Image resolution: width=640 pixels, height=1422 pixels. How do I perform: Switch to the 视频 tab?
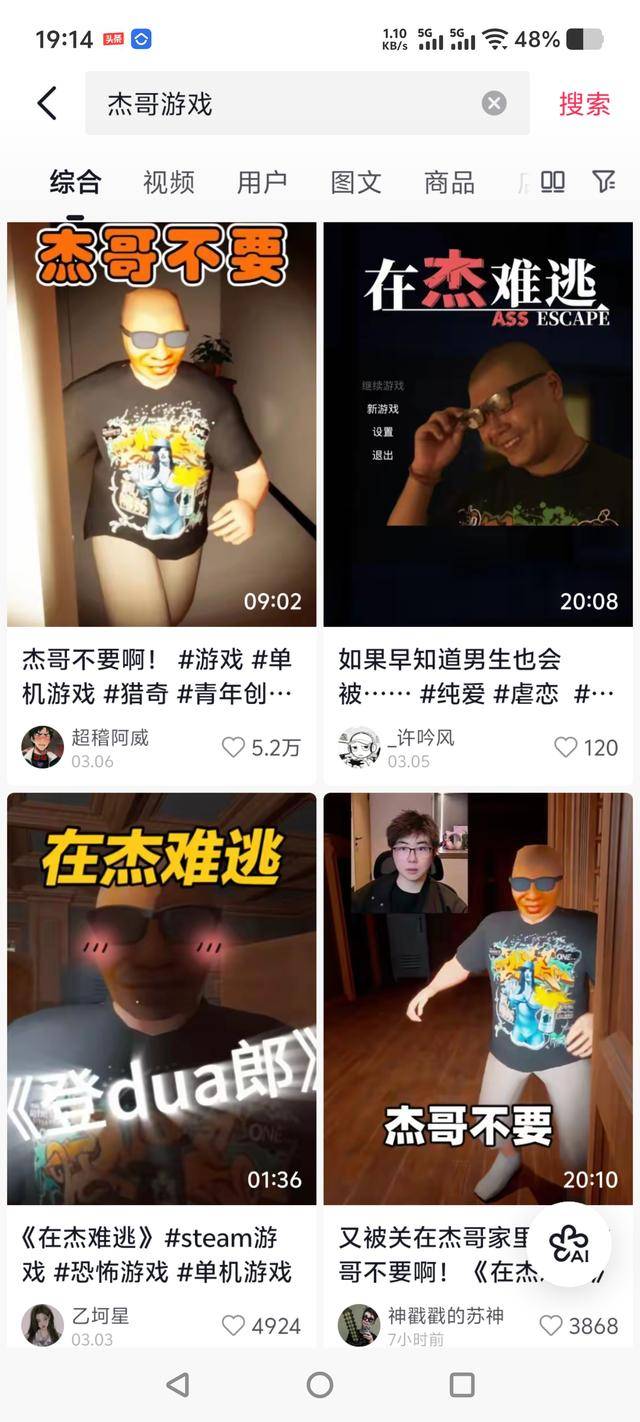168,182
